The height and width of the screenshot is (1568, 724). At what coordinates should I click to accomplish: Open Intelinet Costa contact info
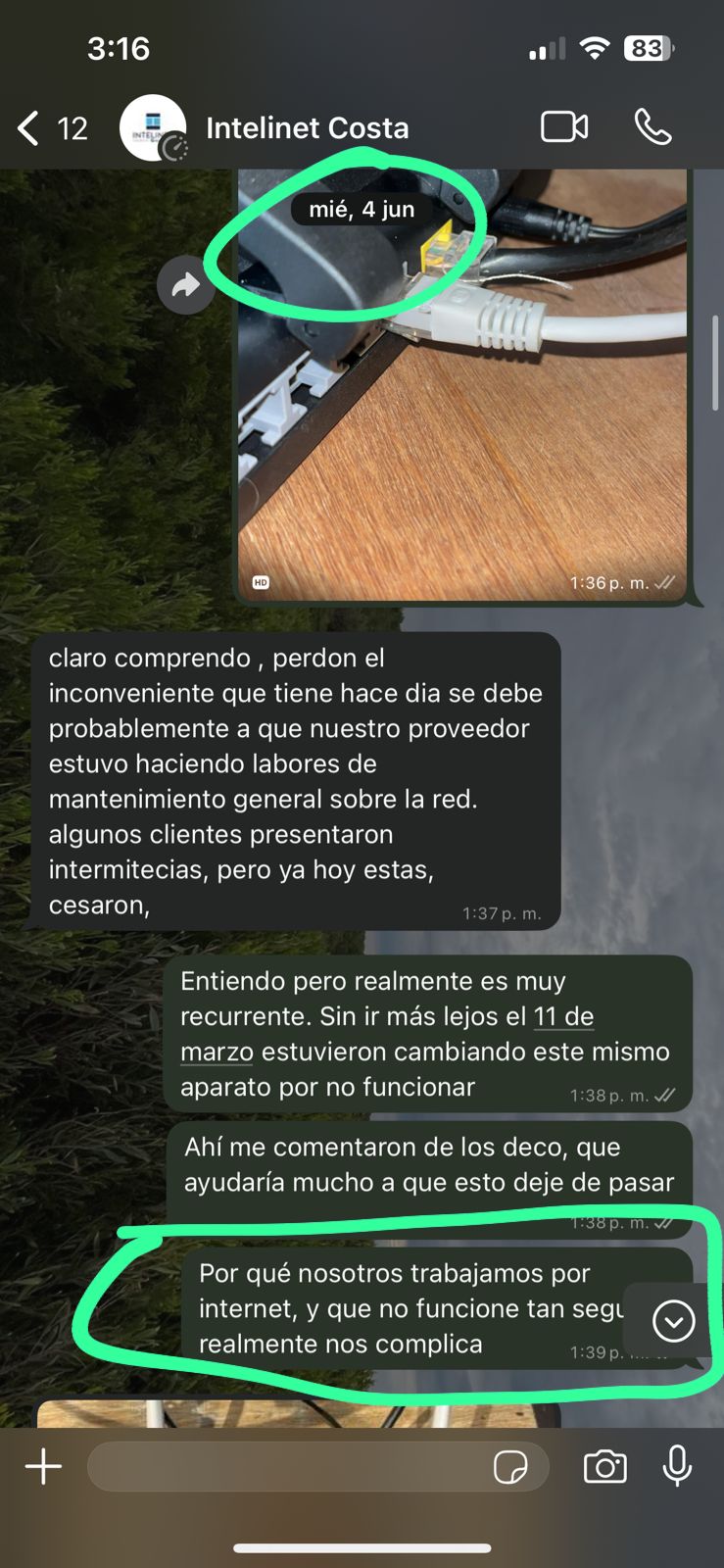(x=307, y=128)
